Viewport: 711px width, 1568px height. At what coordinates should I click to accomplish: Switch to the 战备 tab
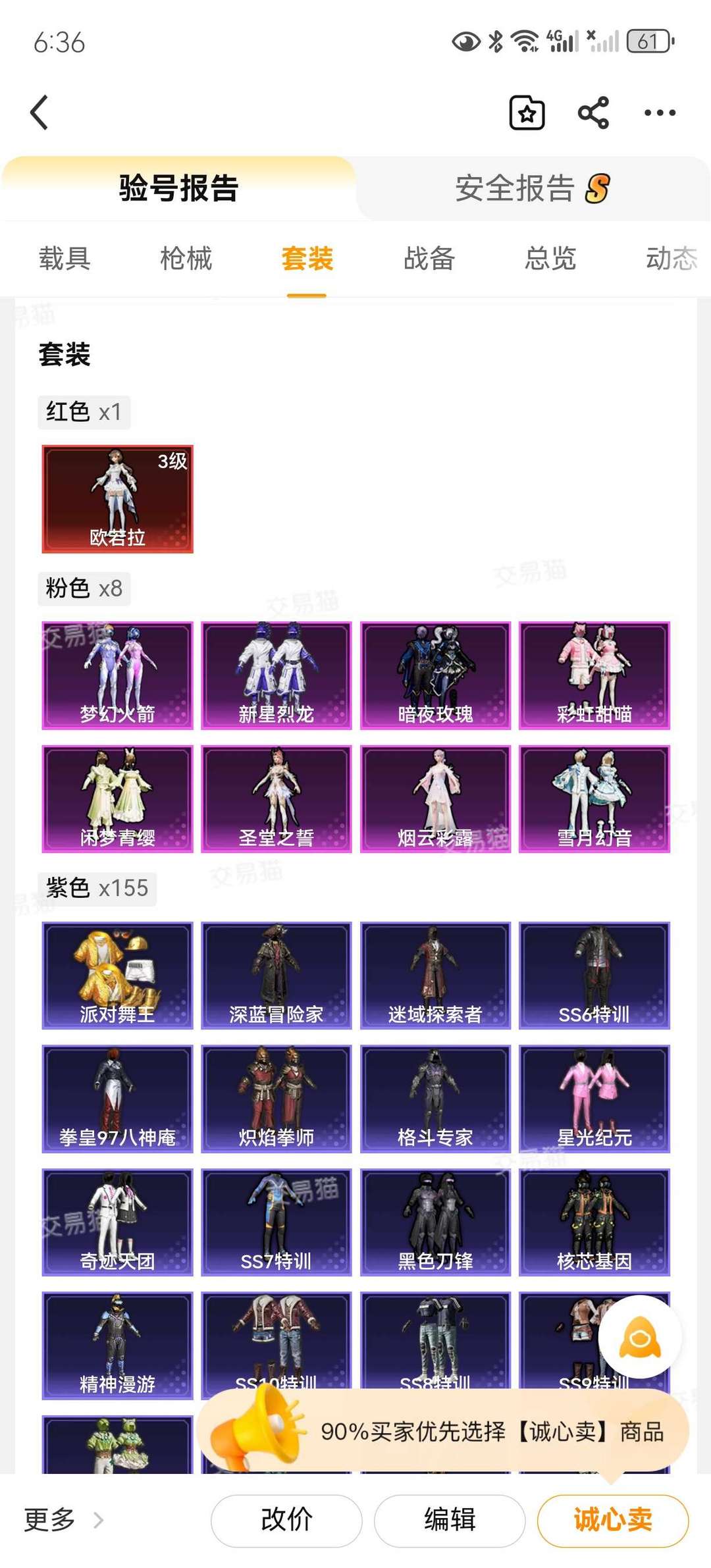tap(428, 259)
